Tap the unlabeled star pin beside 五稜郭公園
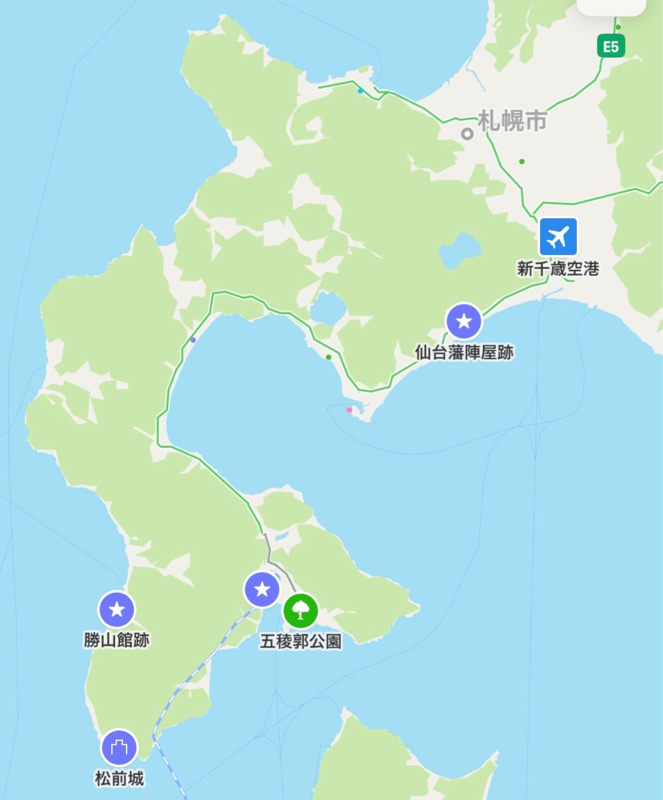The height and width of the screenshot is (800, 663). (262, 589)
